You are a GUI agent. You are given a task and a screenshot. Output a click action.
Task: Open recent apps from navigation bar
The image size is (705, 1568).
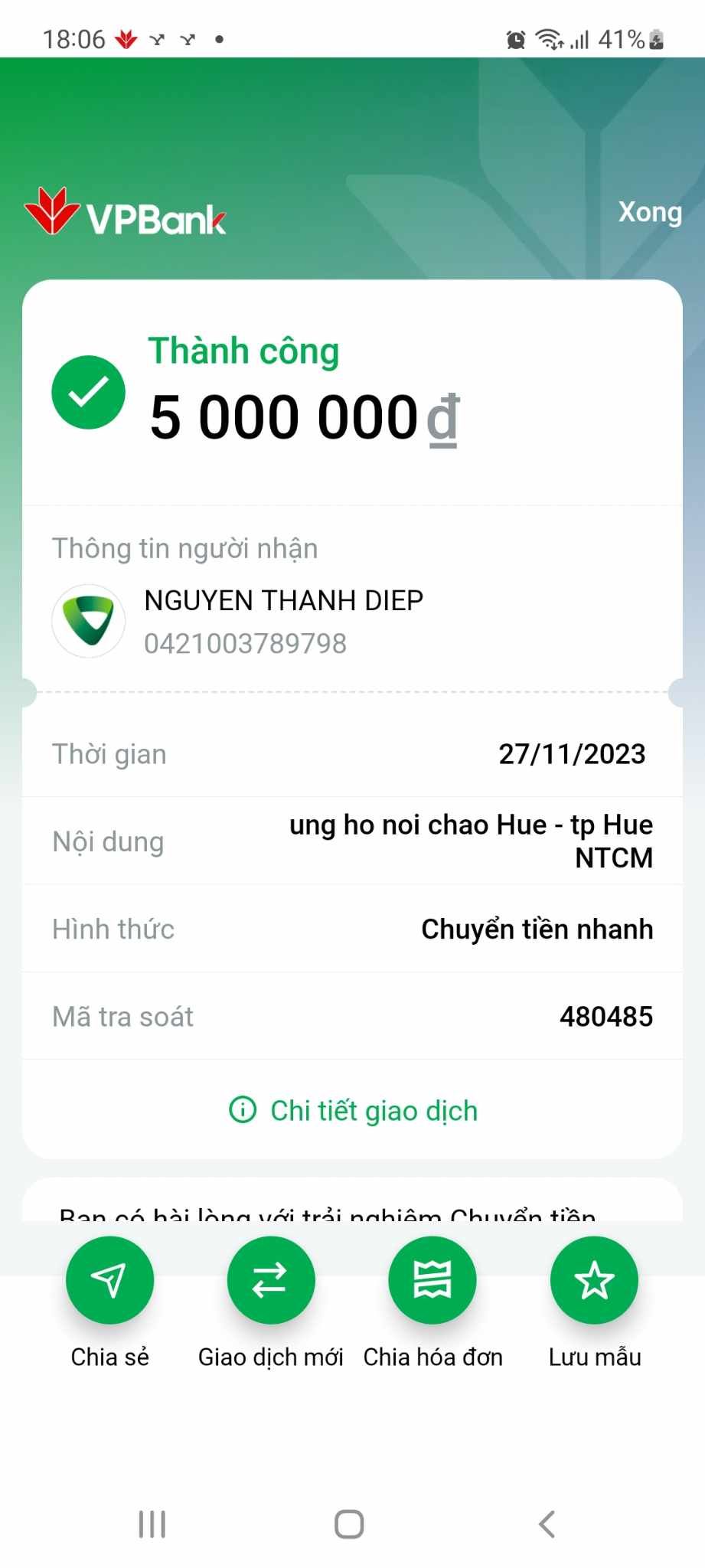[x=152, y=1524]
